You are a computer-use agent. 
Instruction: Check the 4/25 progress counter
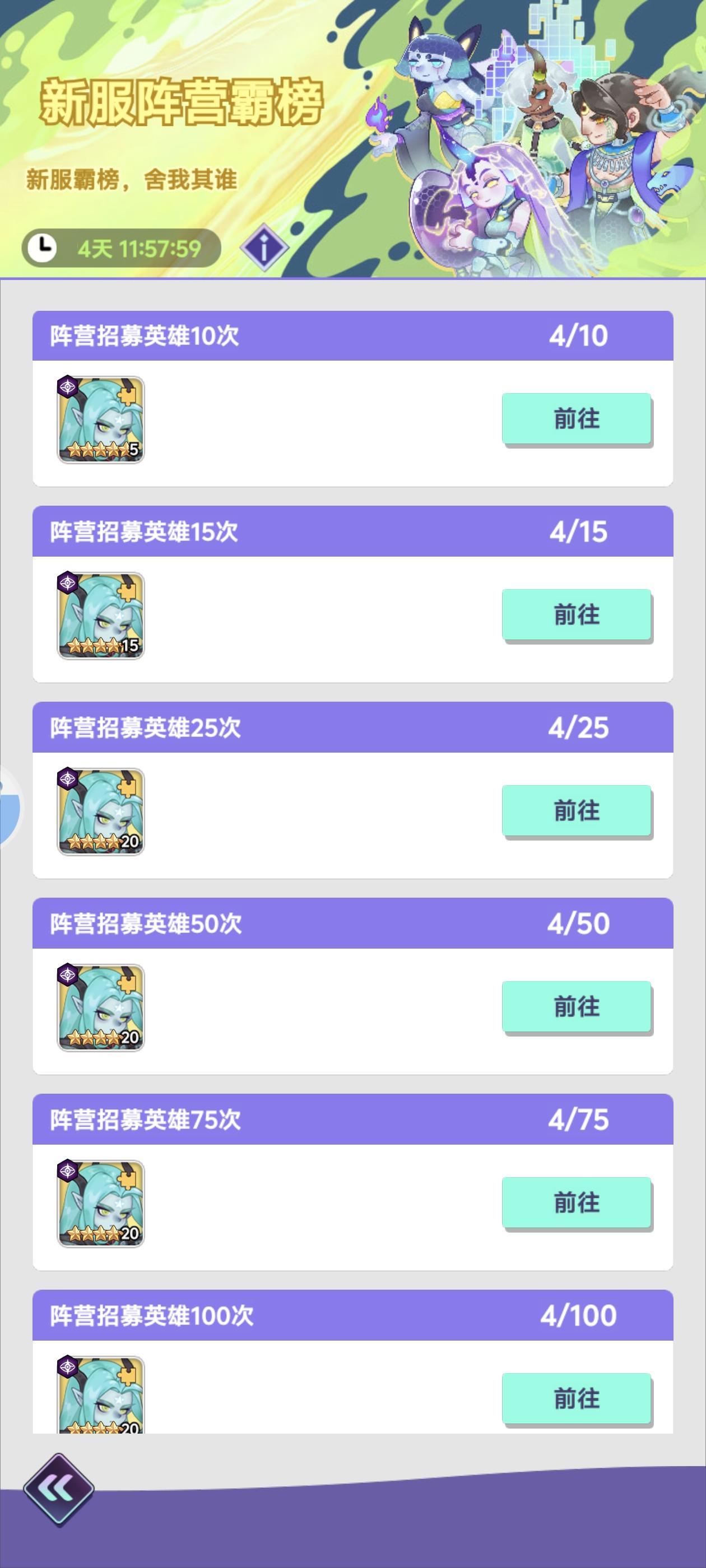[x=578, y=727]
